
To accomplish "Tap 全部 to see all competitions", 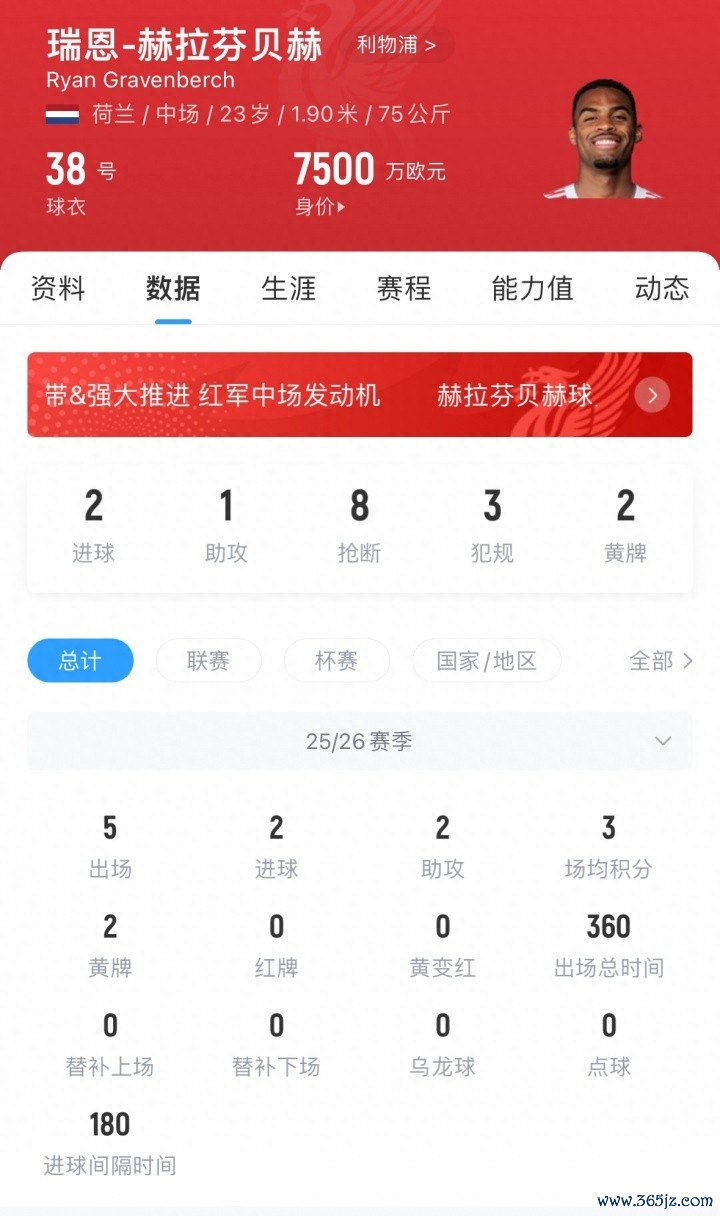I will point(660,661).
